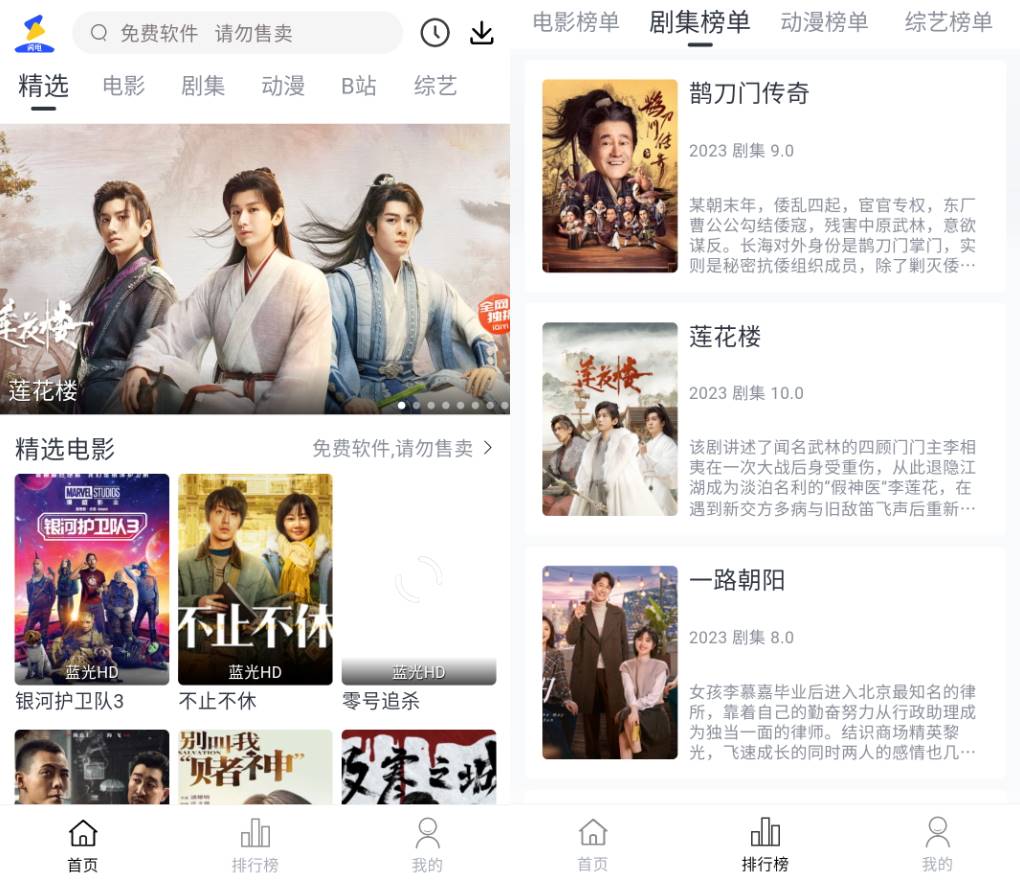Select the 综艺榜单 ranking tab

[x=948, y=22]
